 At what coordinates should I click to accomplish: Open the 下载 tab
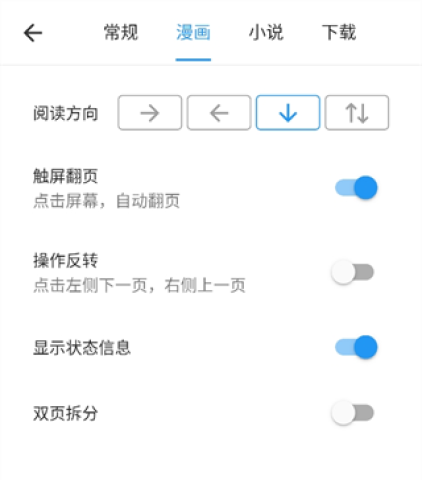click(339, 33)
